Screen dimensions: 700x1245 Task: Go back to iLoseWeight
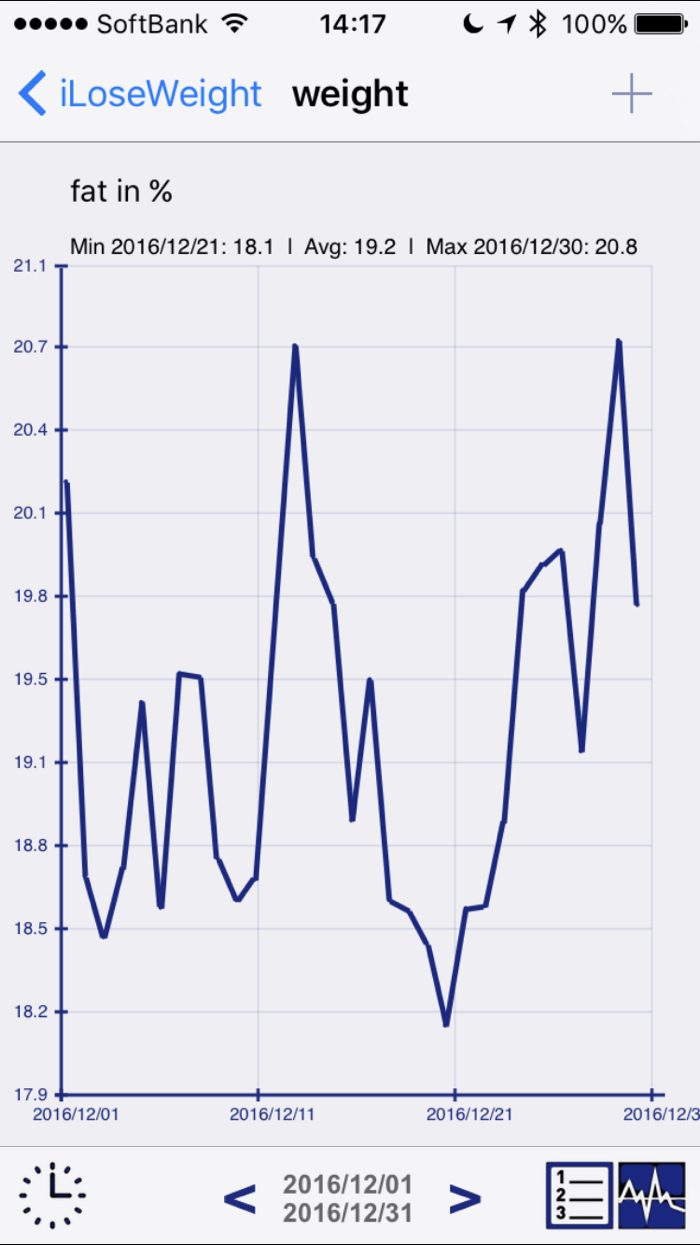(x=140, y=94)
